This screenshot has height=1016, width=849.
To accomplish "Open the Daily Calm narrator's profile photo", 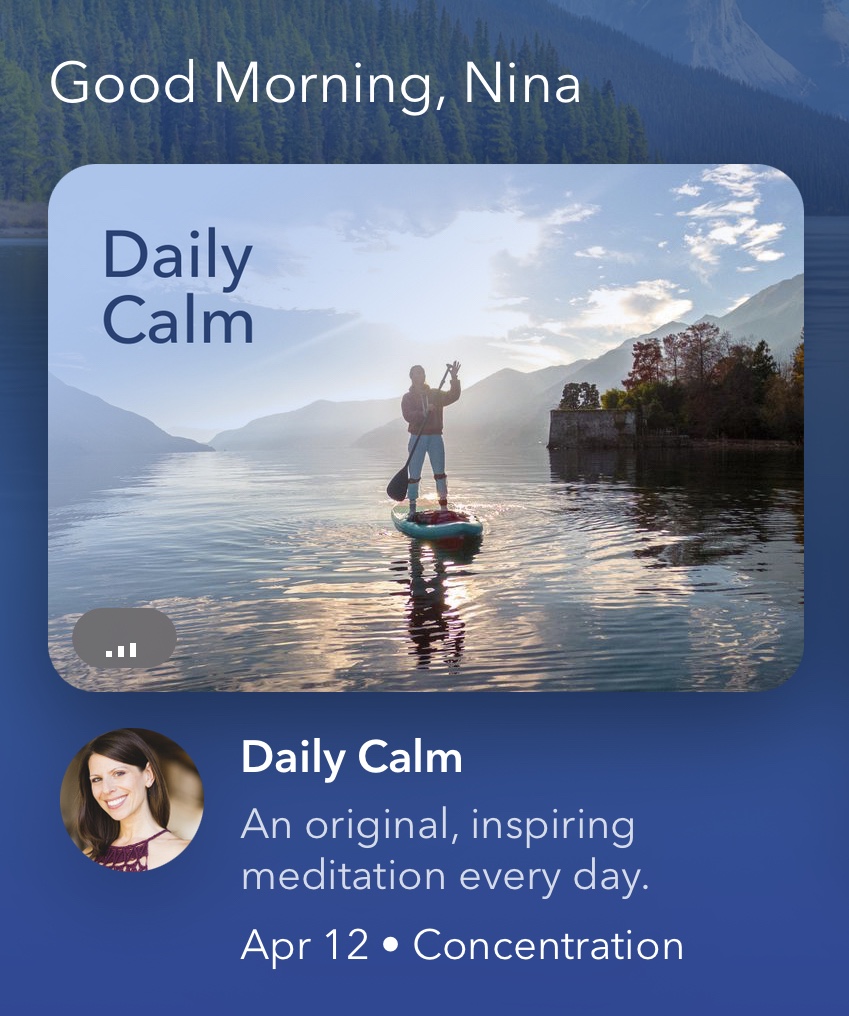I will (x=132, y=800).
